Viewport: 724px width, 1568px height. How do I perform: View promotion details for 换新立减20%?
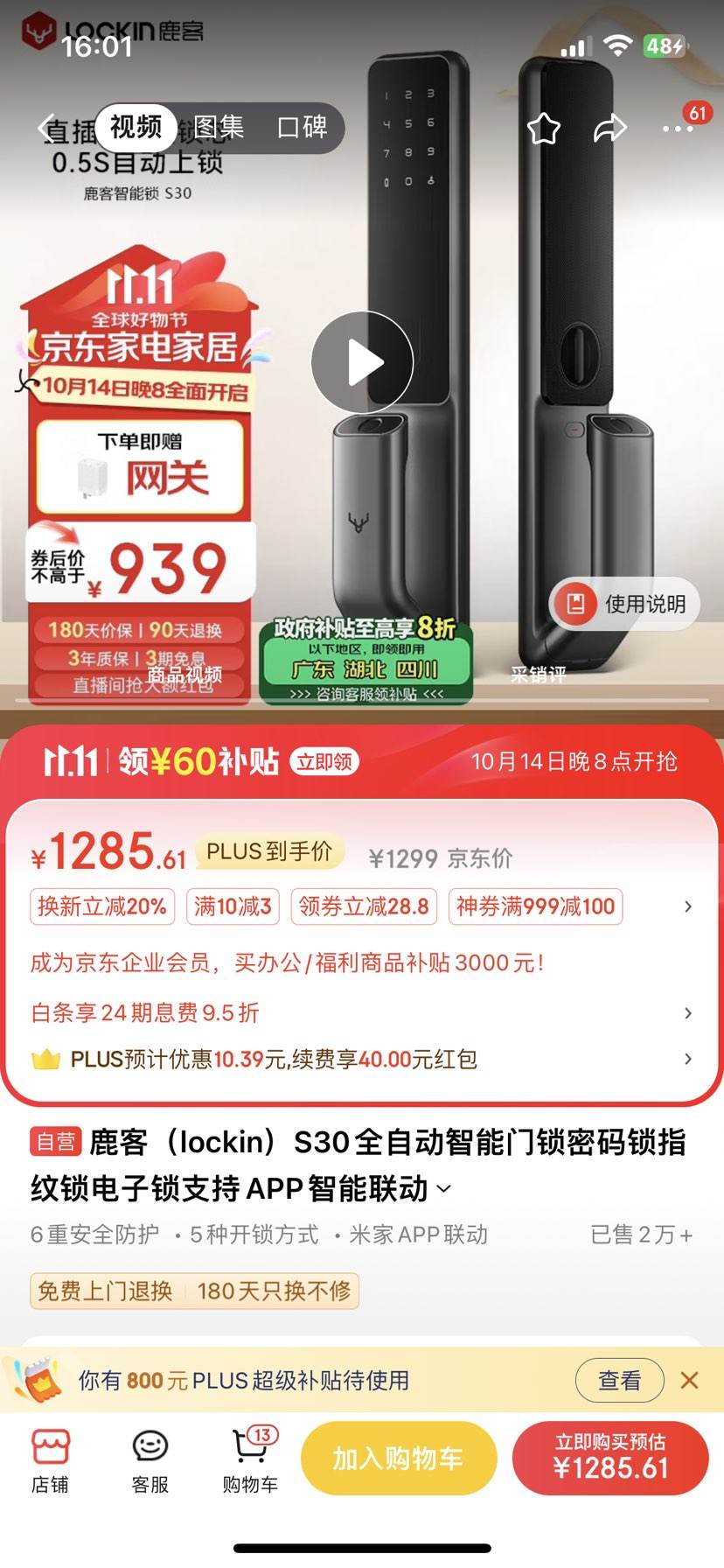pyautogui.click(x=102, y=906)
